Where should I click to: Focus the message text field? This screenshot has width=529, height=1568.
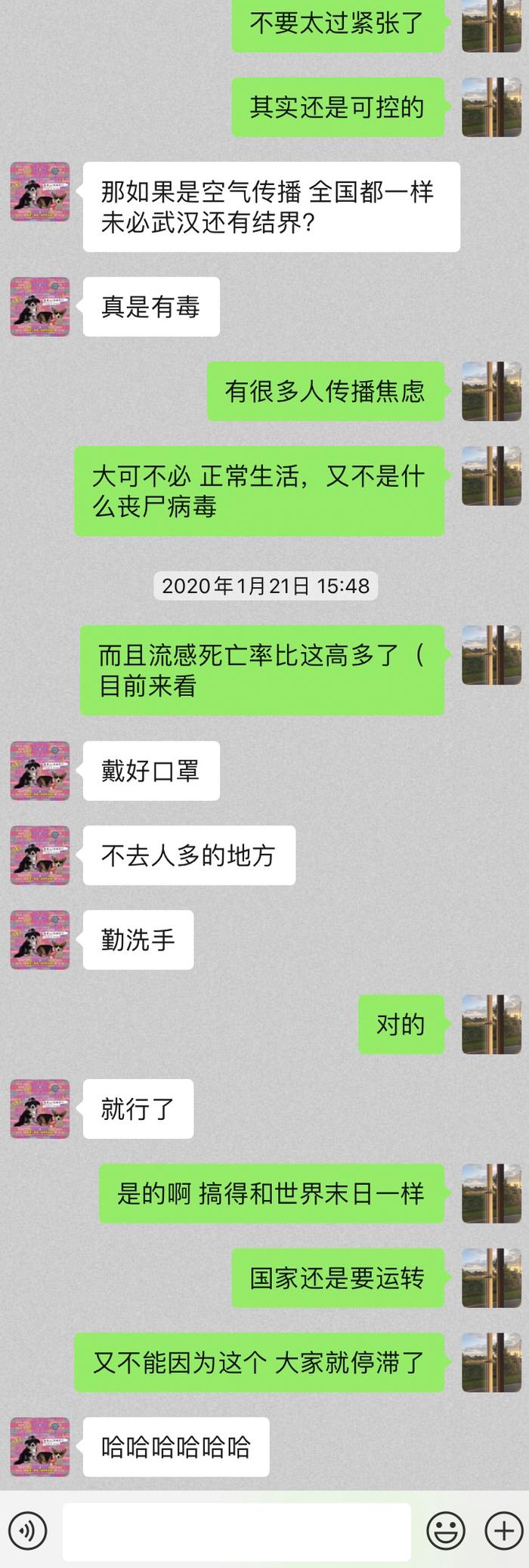click(x=237, y=1531)
